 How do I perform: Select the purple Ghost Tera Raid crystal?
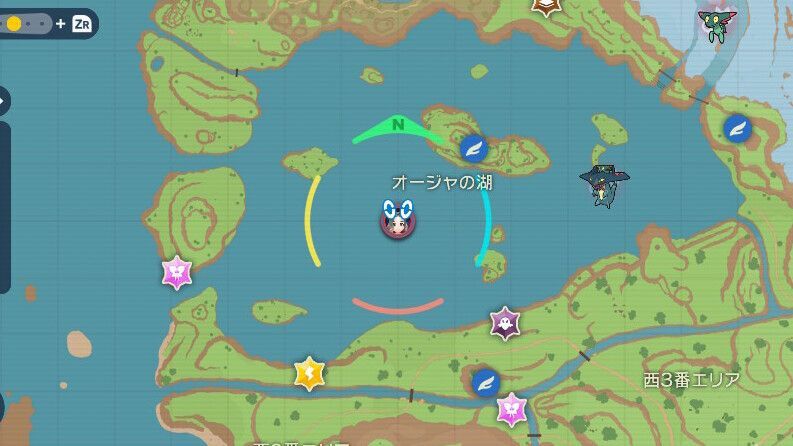pos(505,323)
